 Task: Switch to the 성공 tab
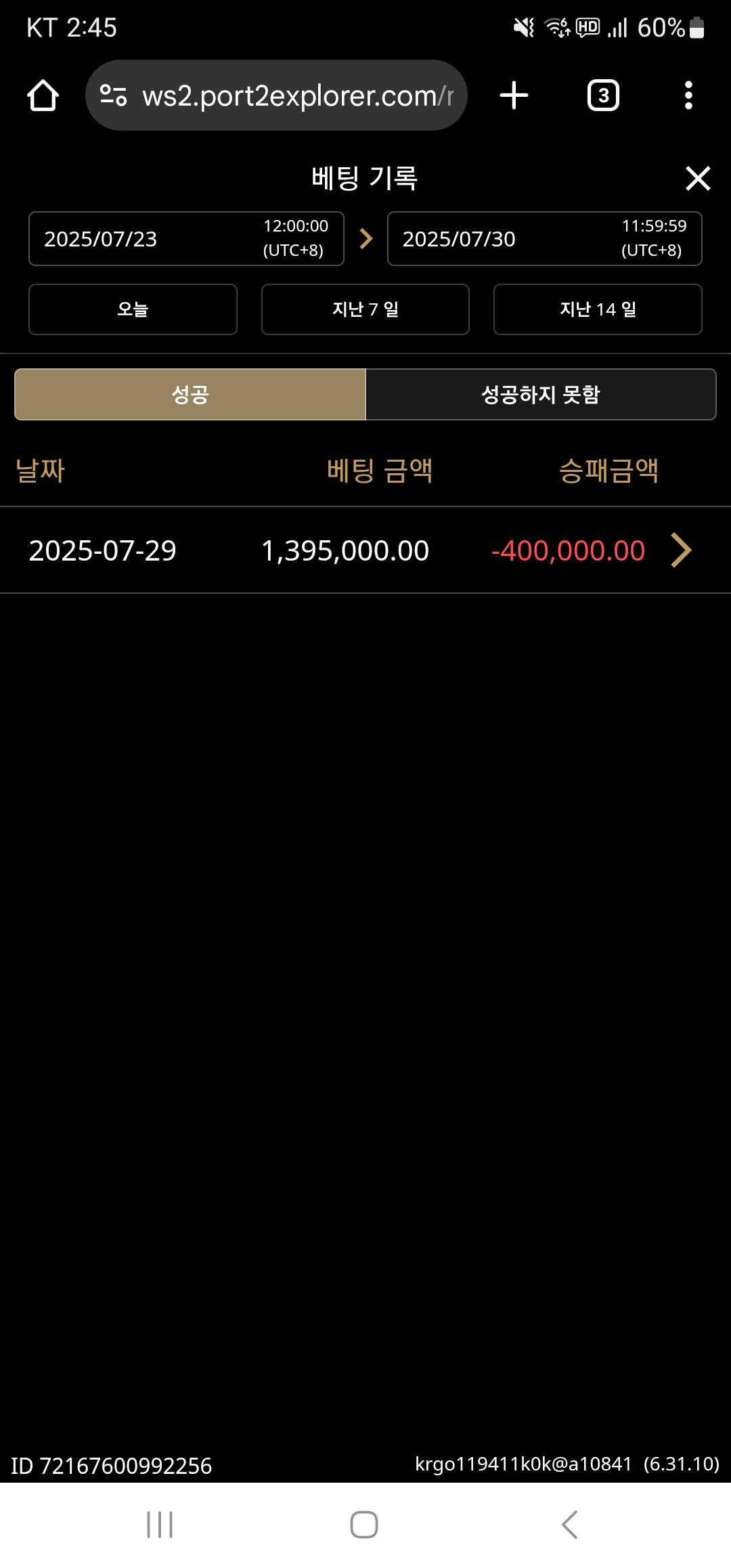(190, 395)
